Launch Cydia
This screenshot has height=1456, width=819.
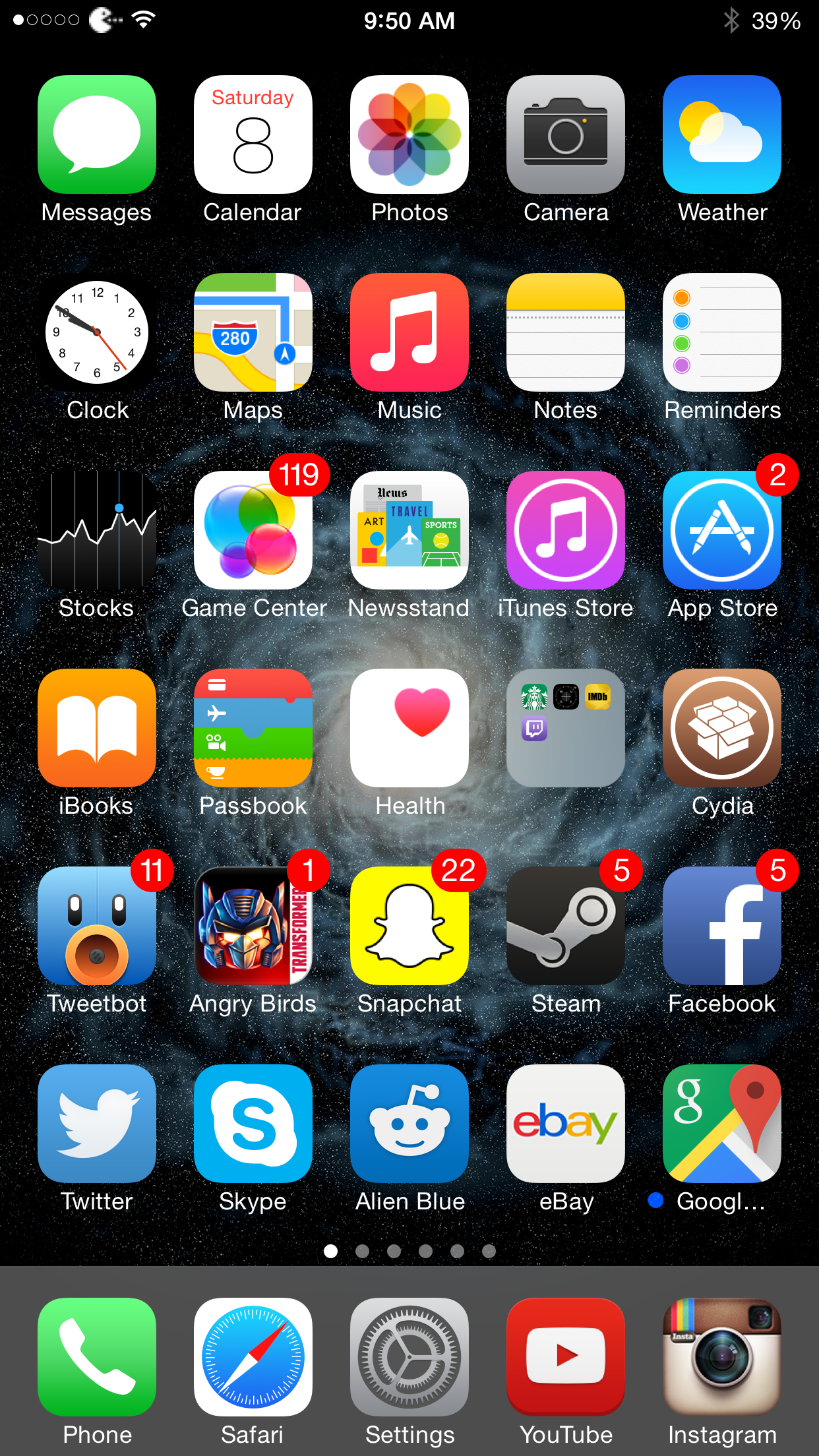coord(721,729)
